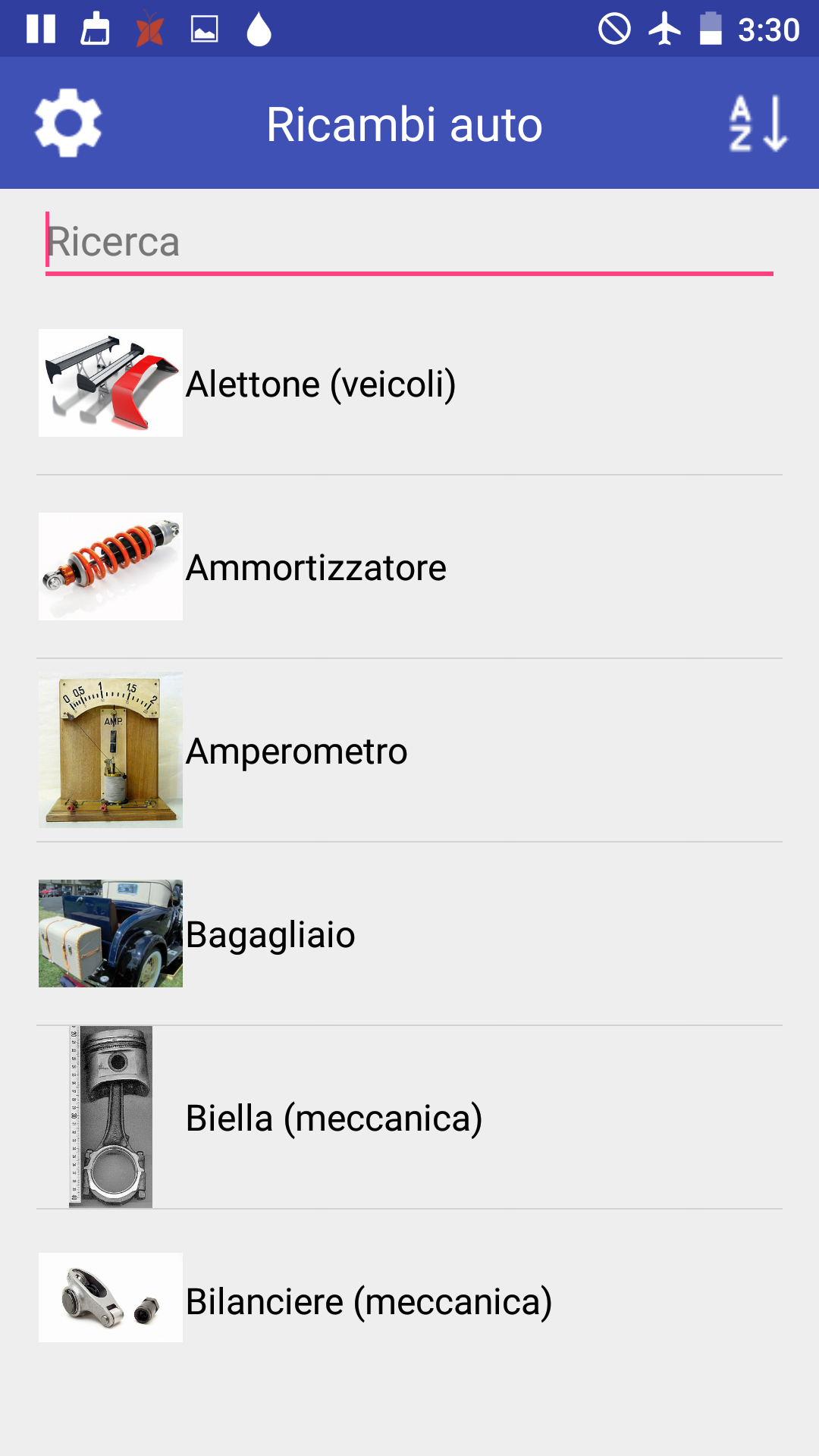Open the Alettone (veicoli) entry
Image resolution: width=819 pixels, height=1456 pixels.
(x=409, y=384)
